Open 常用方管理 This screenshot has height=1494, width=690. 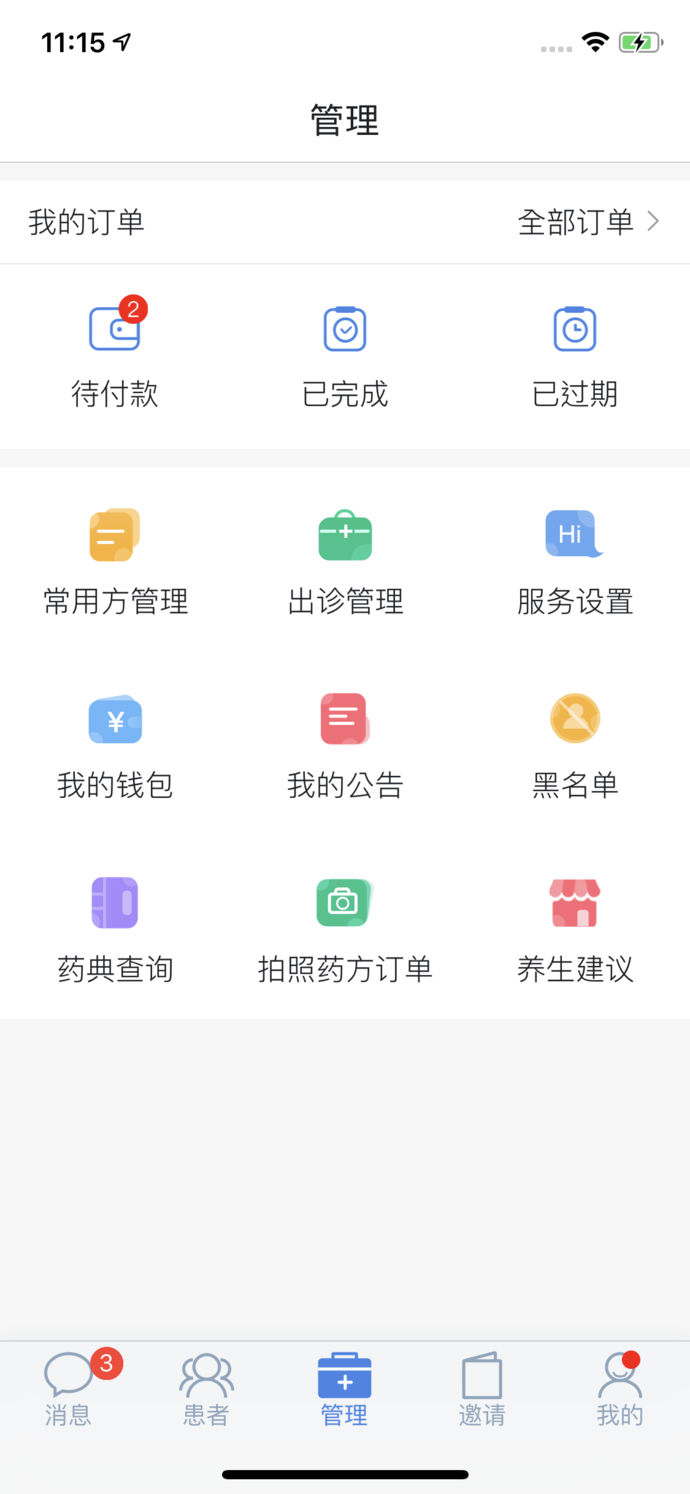click(115, 562)
